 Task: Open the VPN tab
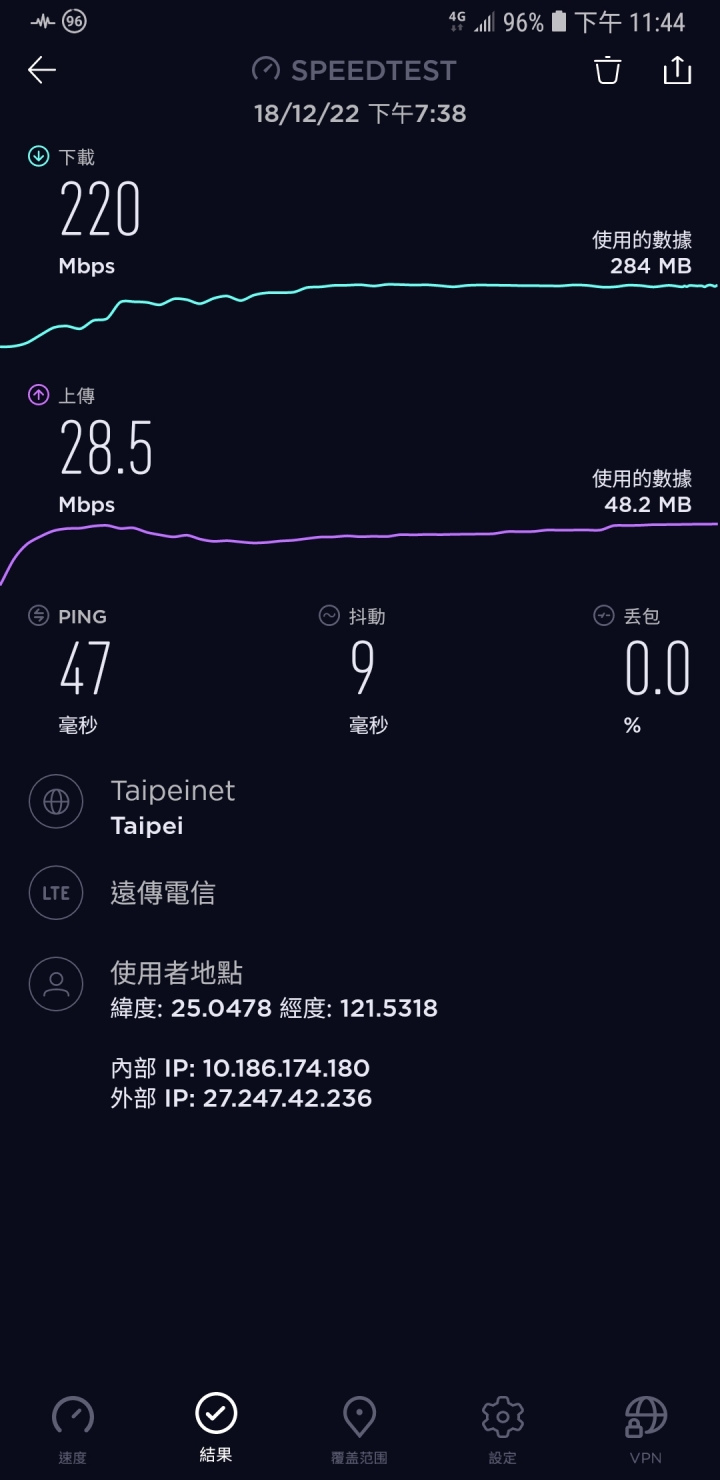pyautogui.click(x=646, y=1428)
